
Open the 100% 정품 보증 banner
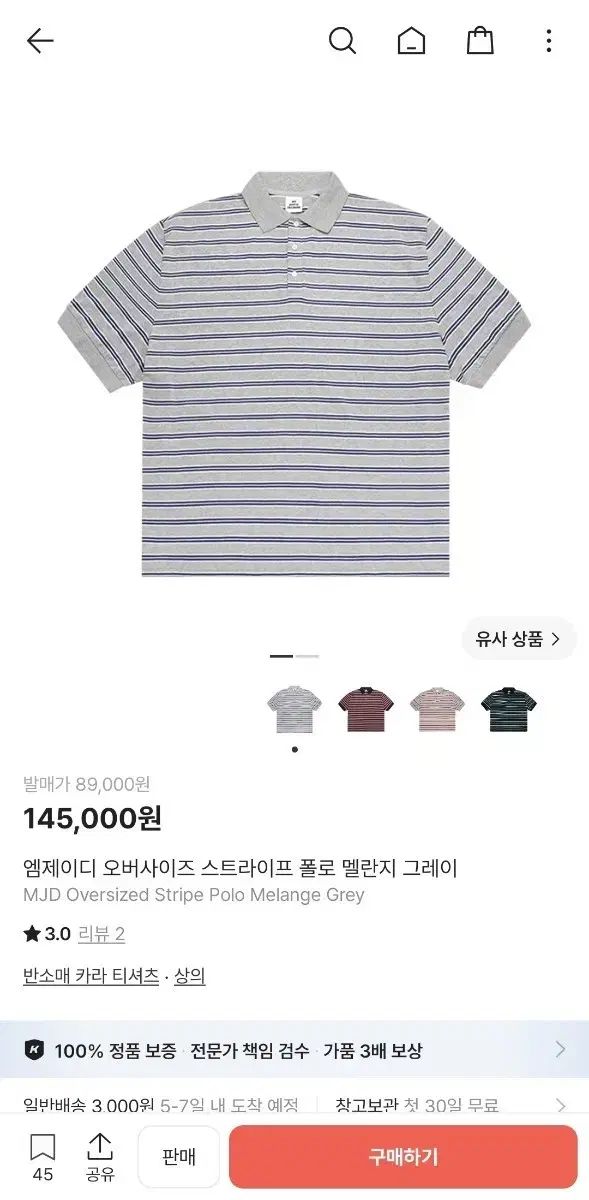coord(294,1050)
